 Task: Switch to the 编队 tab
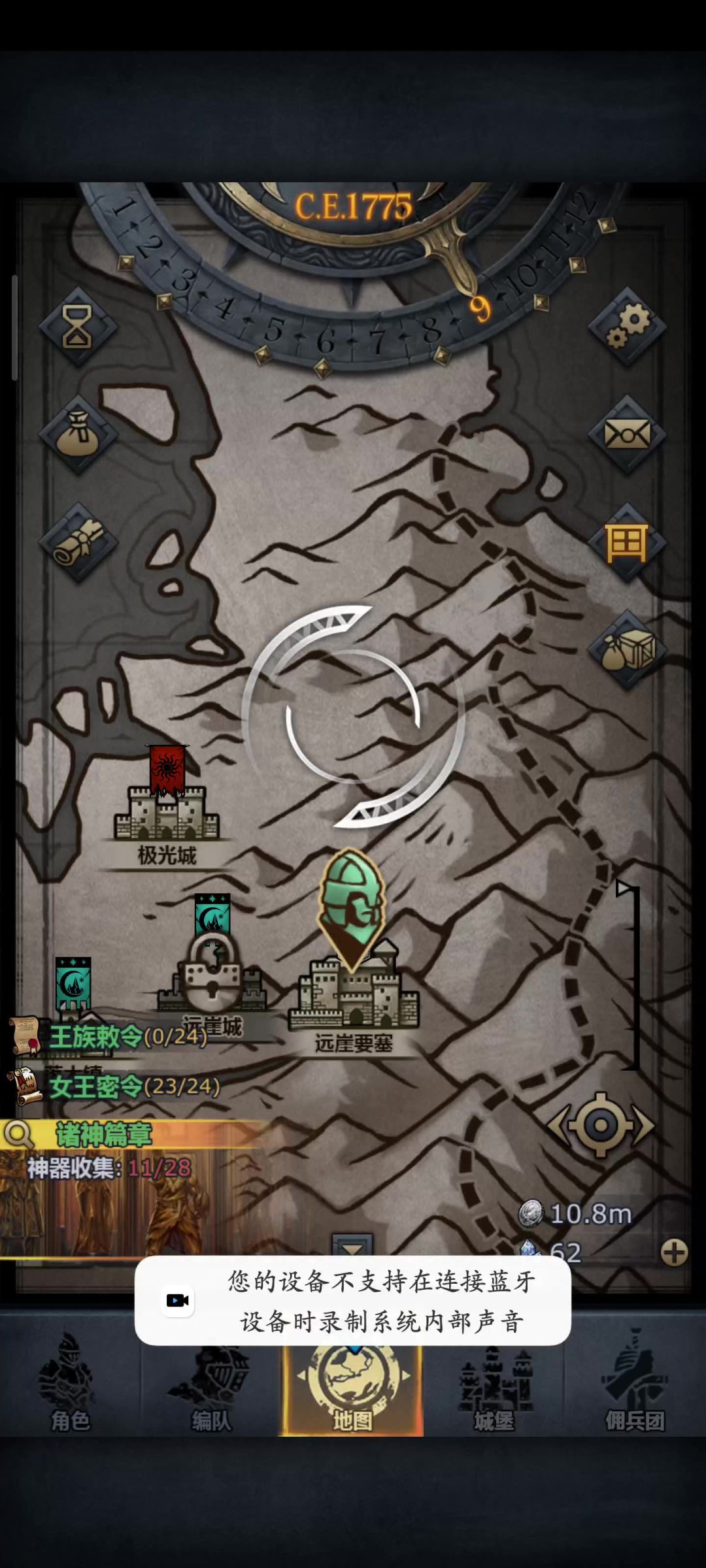coord(211,1382)
